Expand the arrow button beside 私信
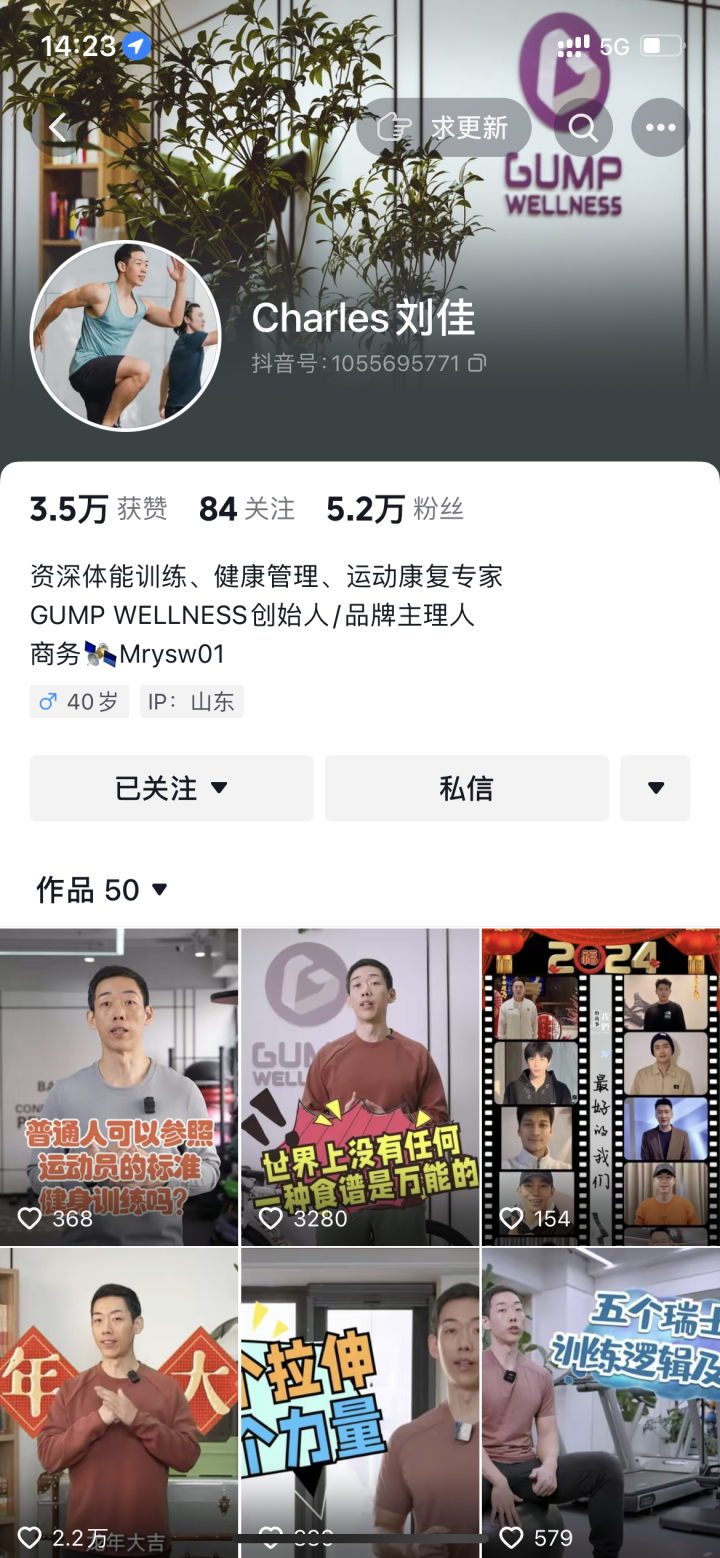This screenshot has width=720, height=1558. (x=655, y=788)
